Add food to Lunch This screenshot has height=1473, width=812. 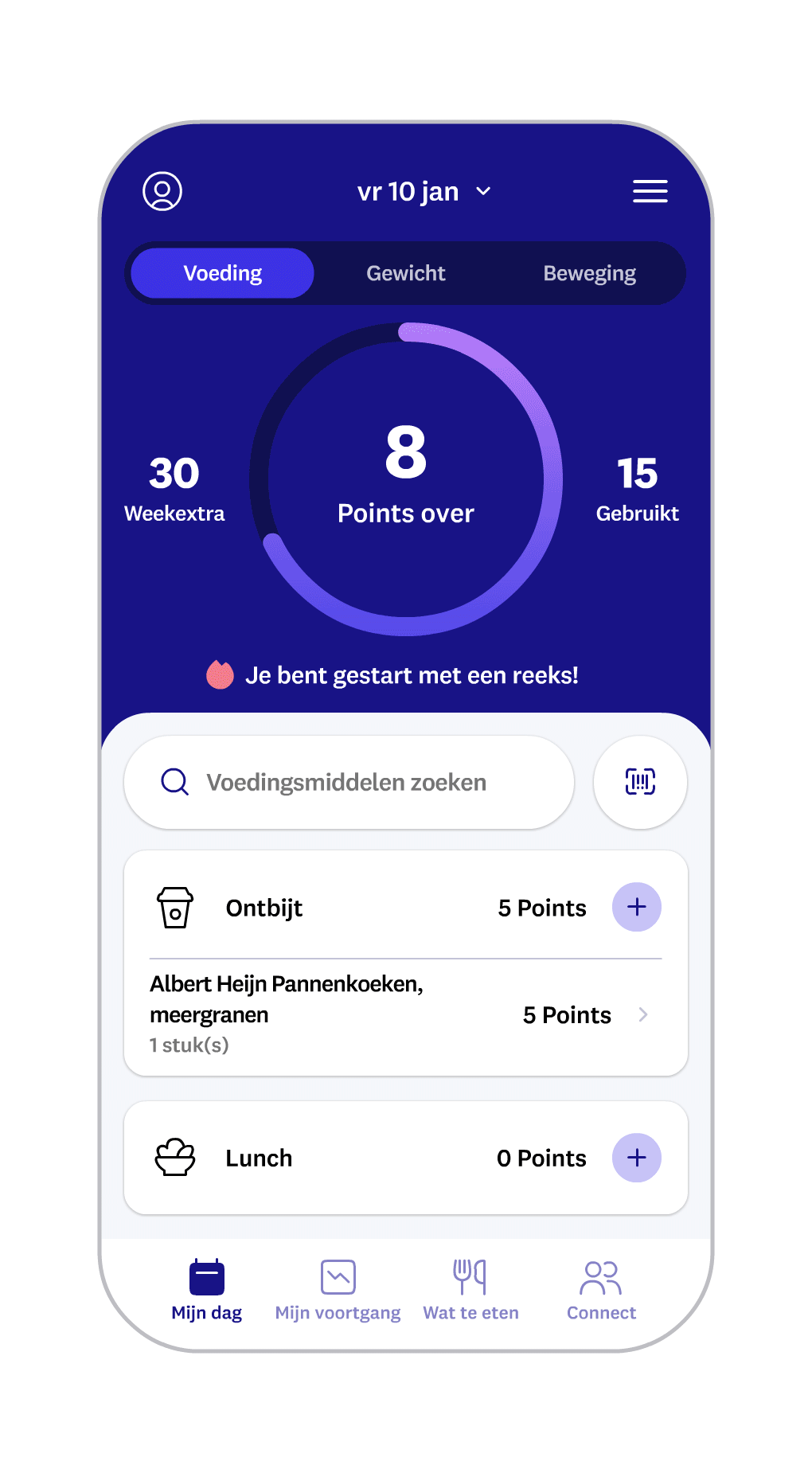636,1158
